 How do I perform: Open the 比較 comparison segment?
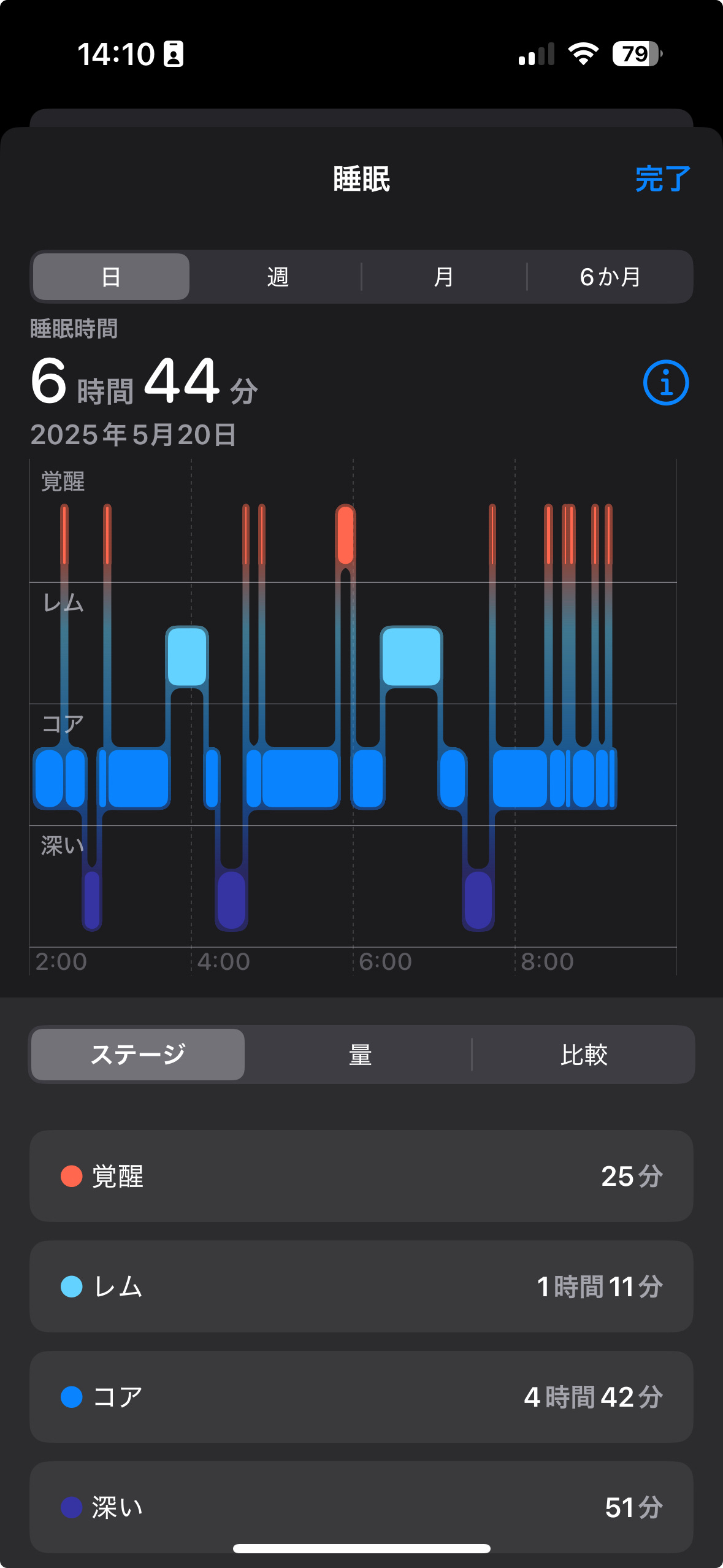click(x=583, y=1055)
